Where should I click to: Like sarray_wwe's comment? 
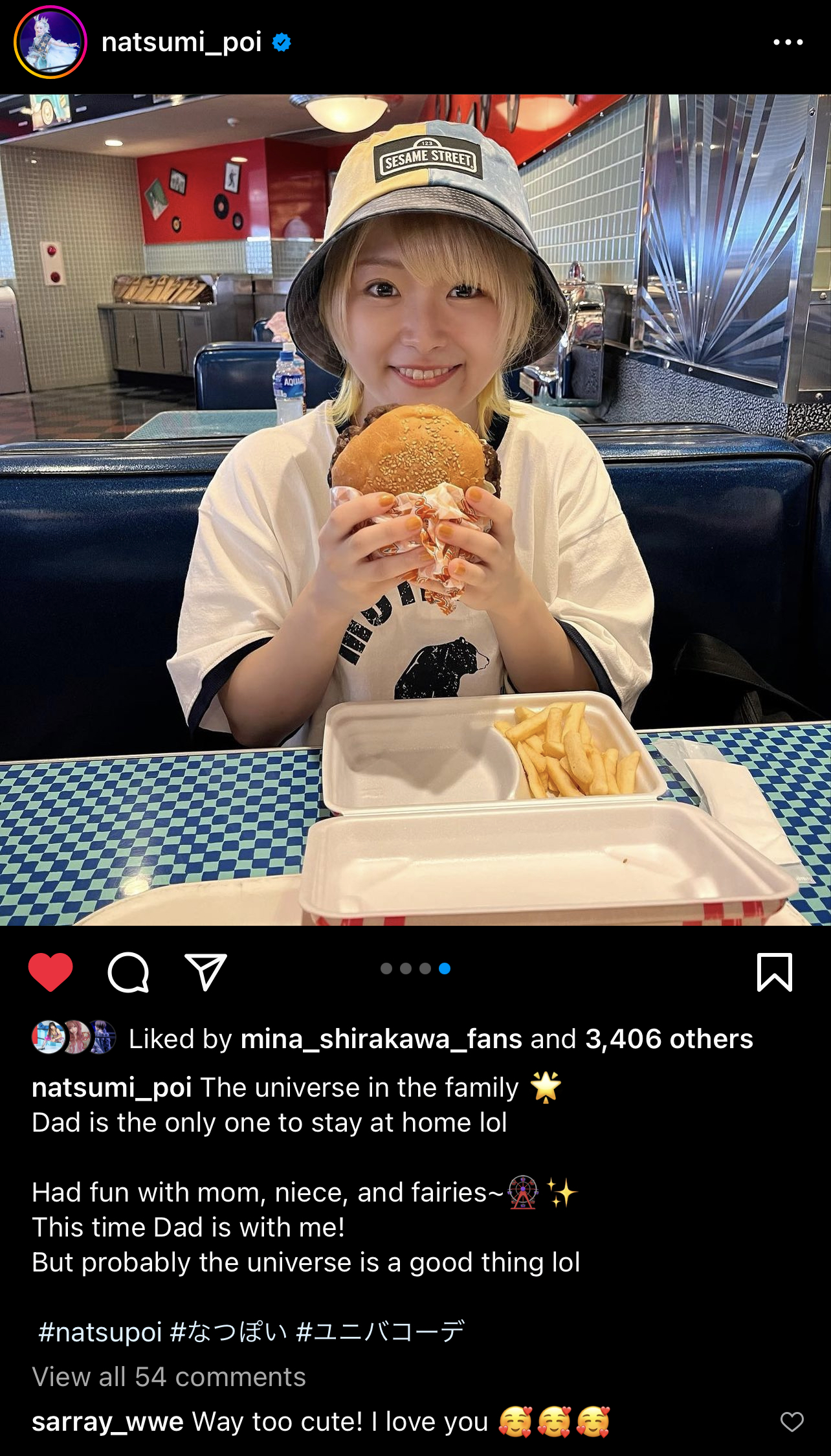pos(792,1422)
